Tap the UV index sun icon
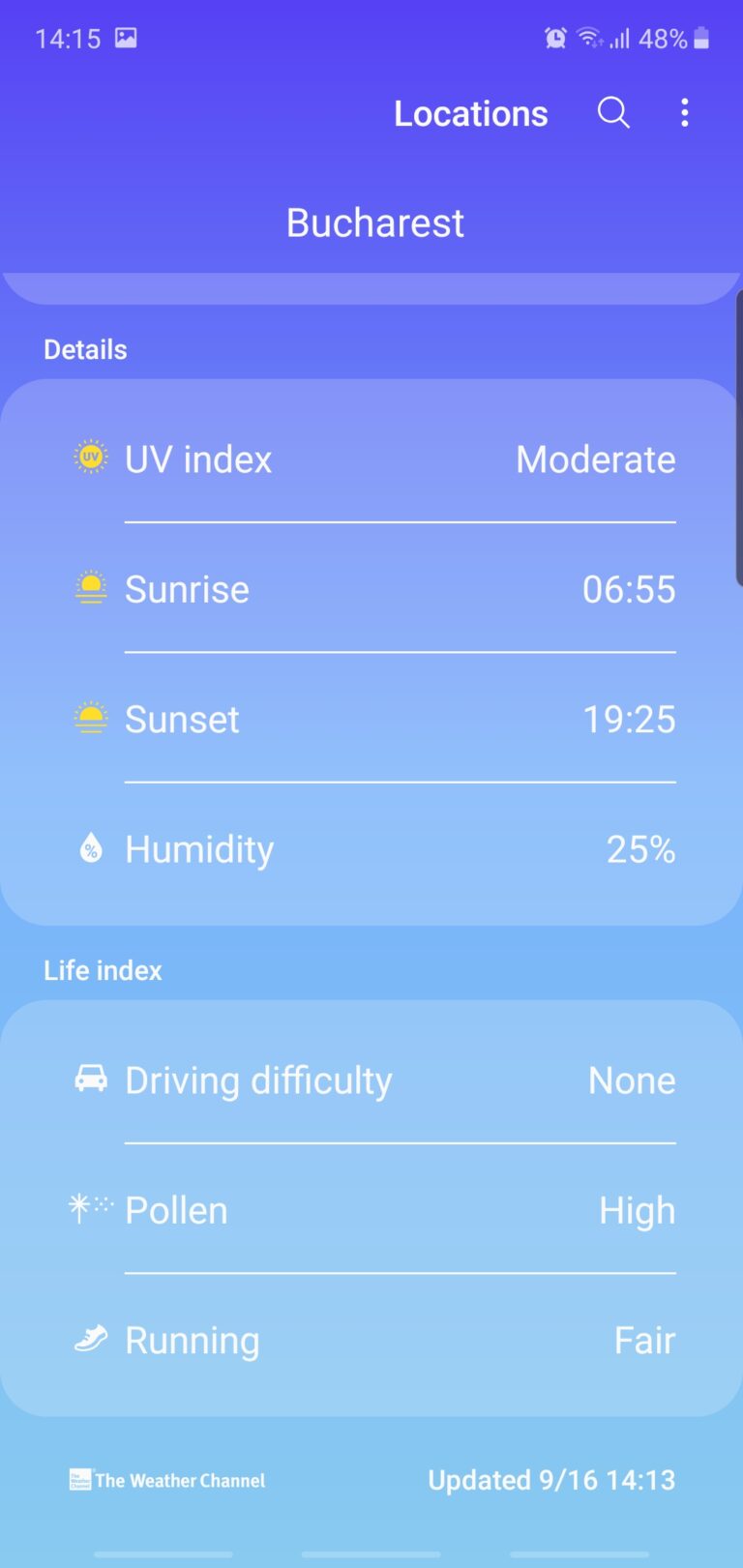This screenshot has height=1568, width=743. tap(90, 457)
